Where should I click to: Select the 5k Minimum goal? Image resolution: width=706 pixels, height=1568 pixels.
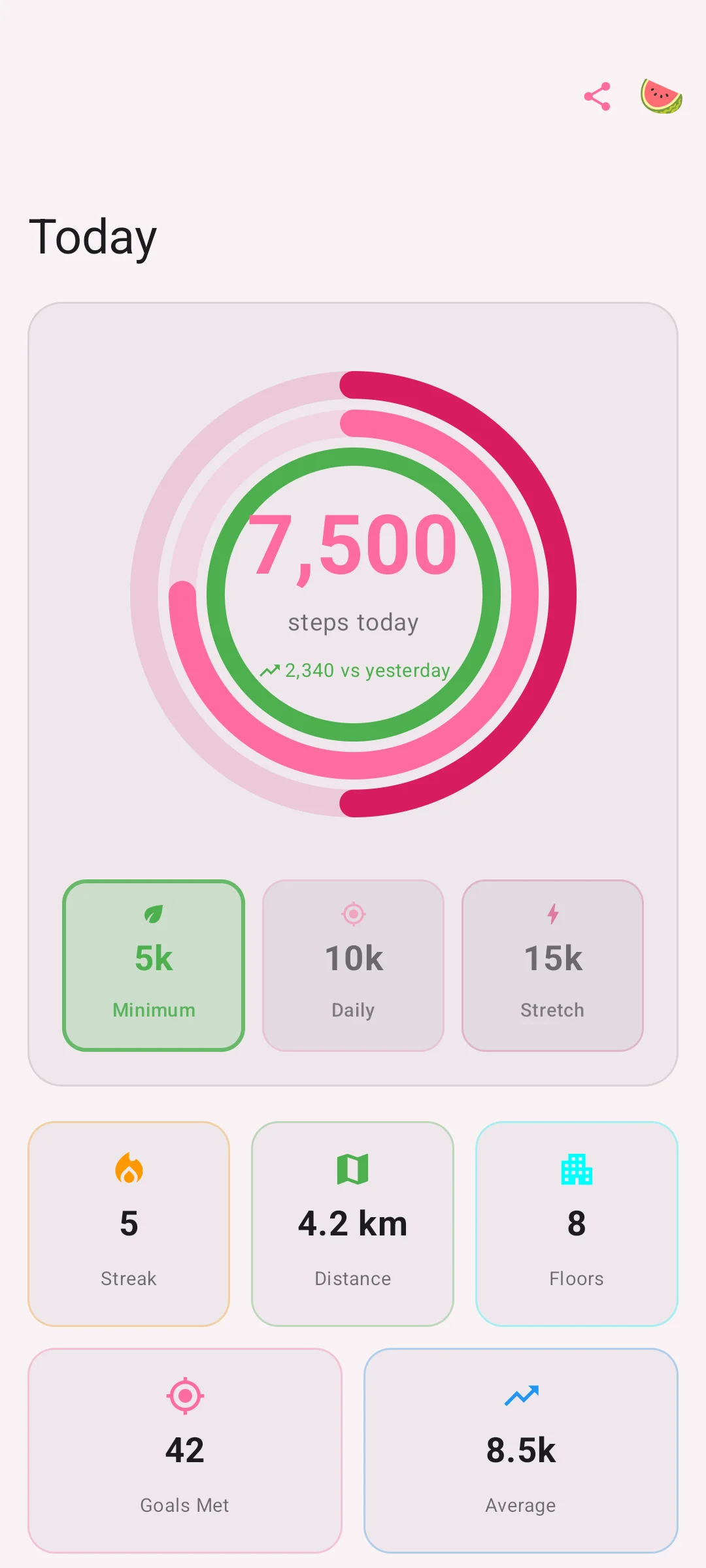(x=154, y=964)
